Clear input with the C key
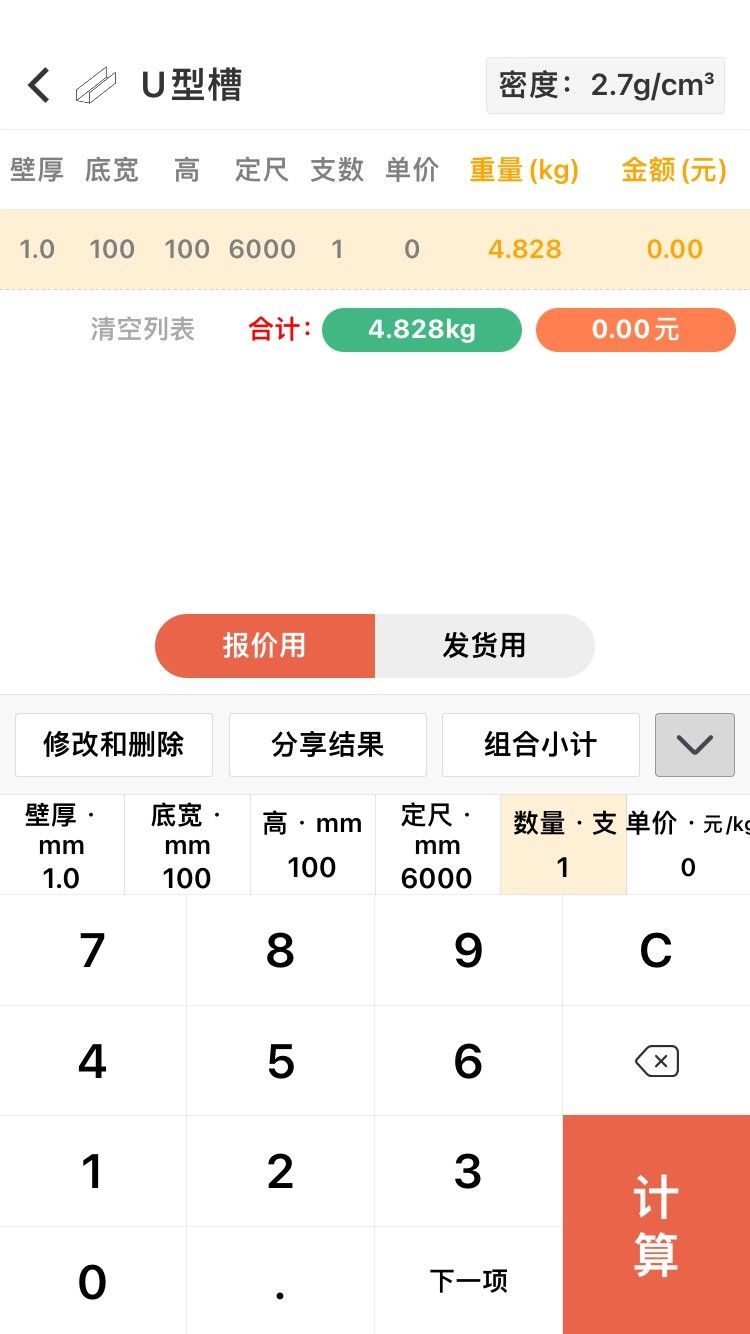This screenshot has width=750, height=1334. 656,950
